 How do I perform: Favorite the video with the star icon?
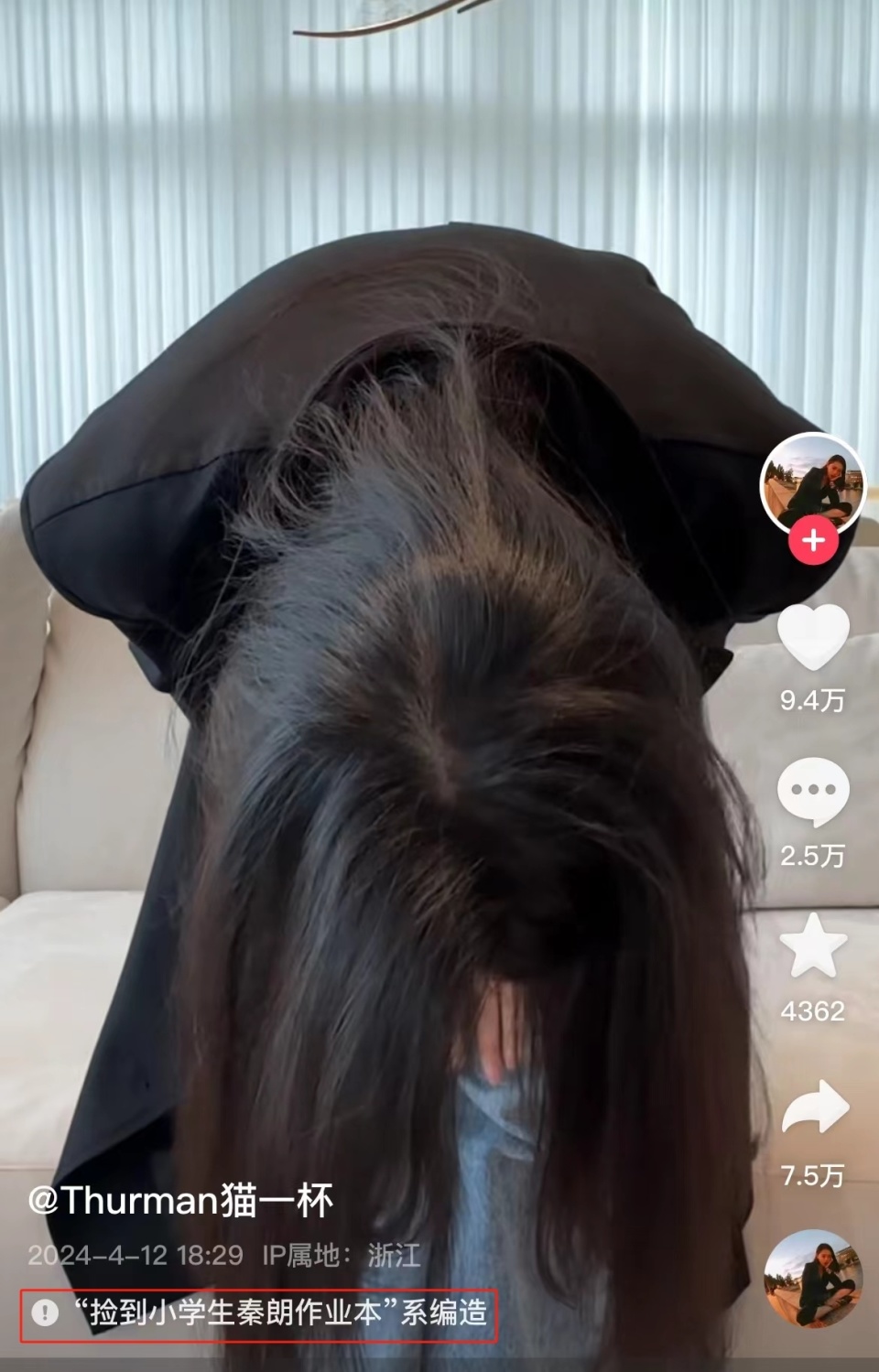(x=814, y=946)
